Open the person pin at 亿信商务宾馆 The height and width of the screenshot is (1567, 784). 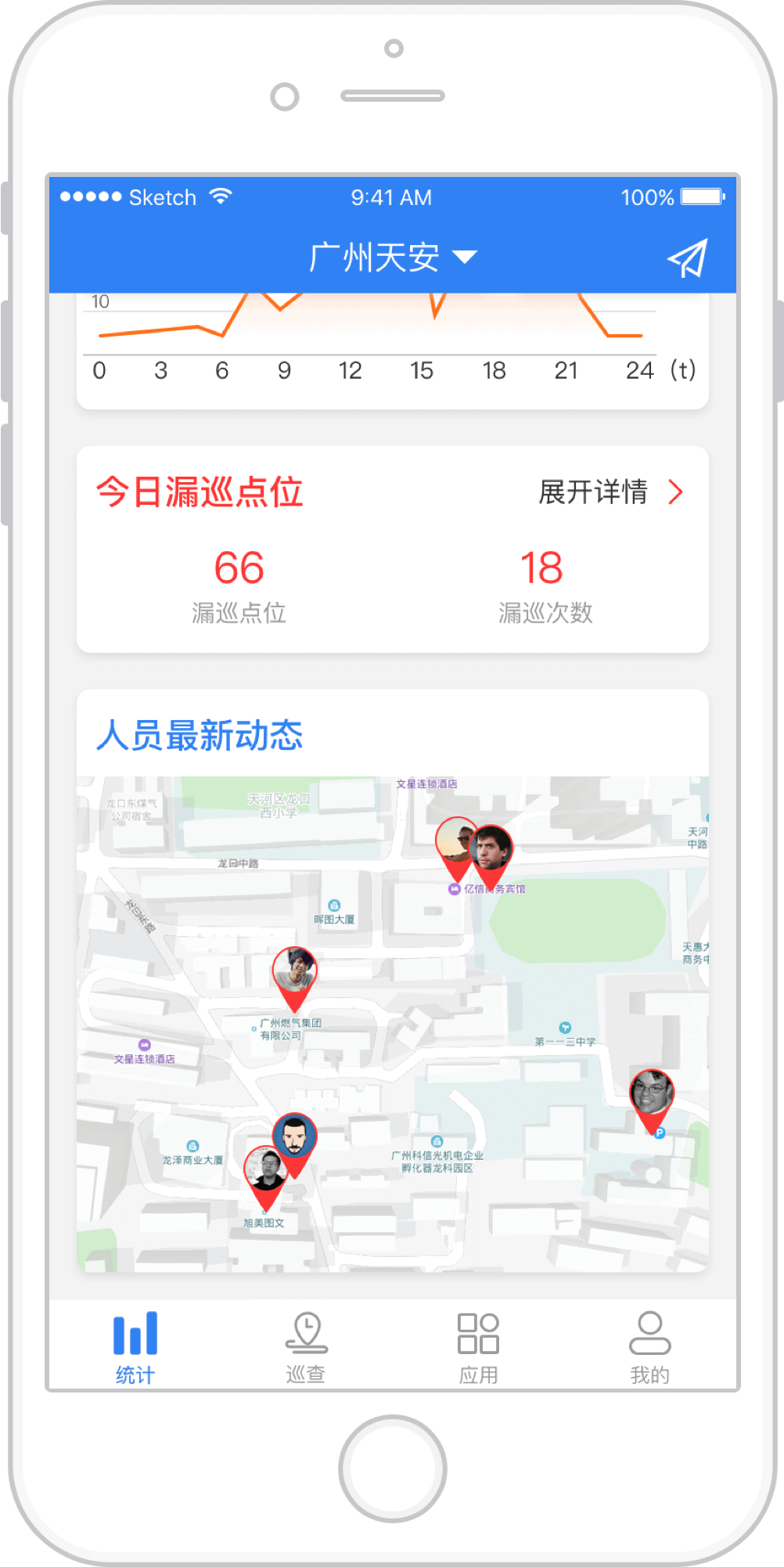(491, 849)
